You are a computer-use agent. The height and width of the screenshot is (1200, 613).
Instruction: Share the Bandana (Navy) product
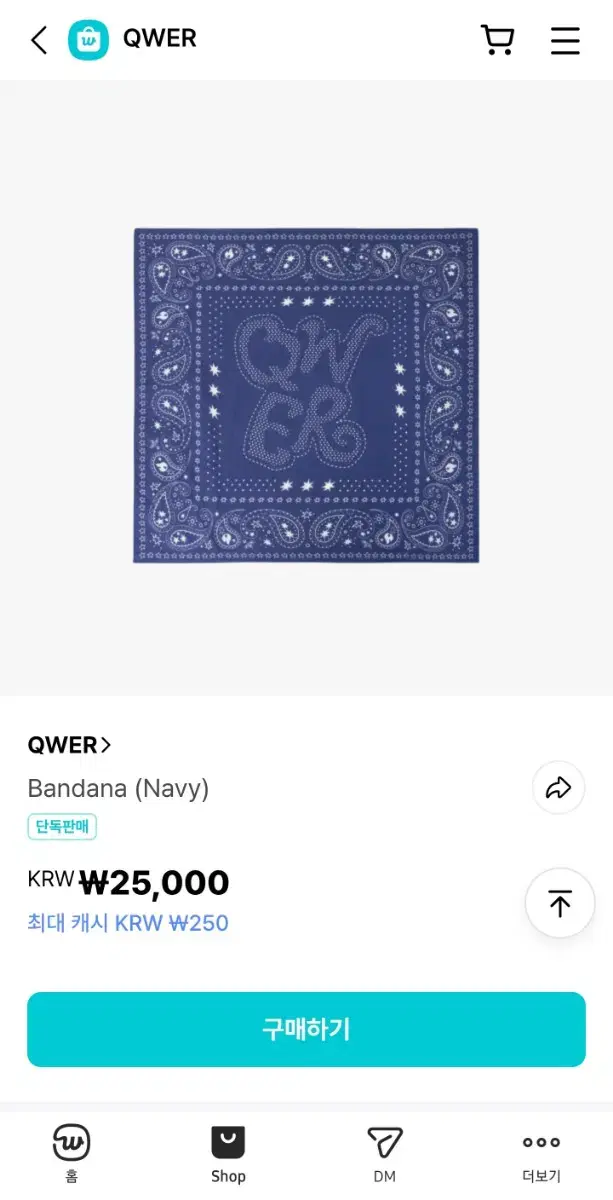pos(558,788)
